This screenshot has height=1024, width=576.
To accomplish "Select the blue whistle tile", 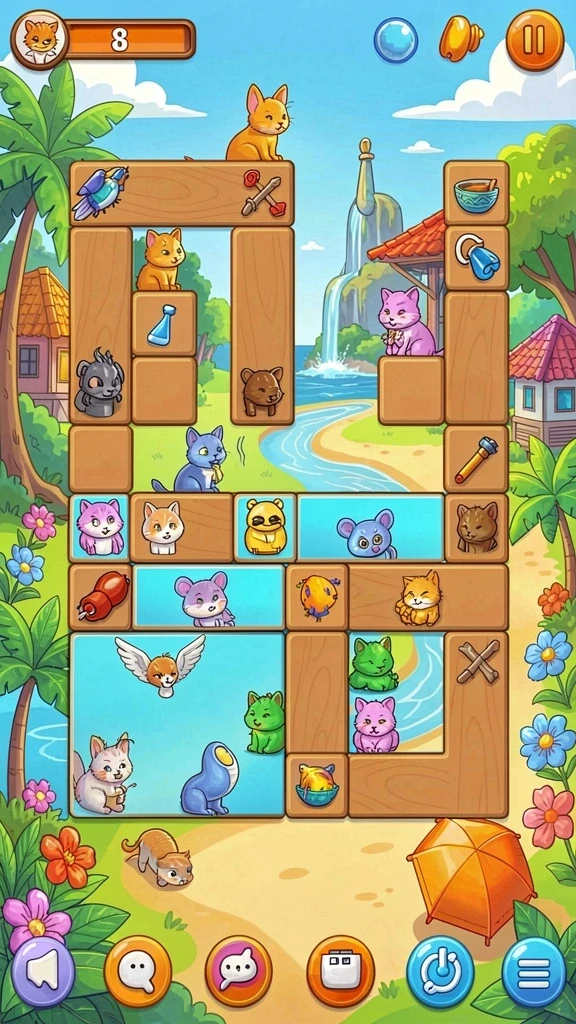I will click(476, 259).
